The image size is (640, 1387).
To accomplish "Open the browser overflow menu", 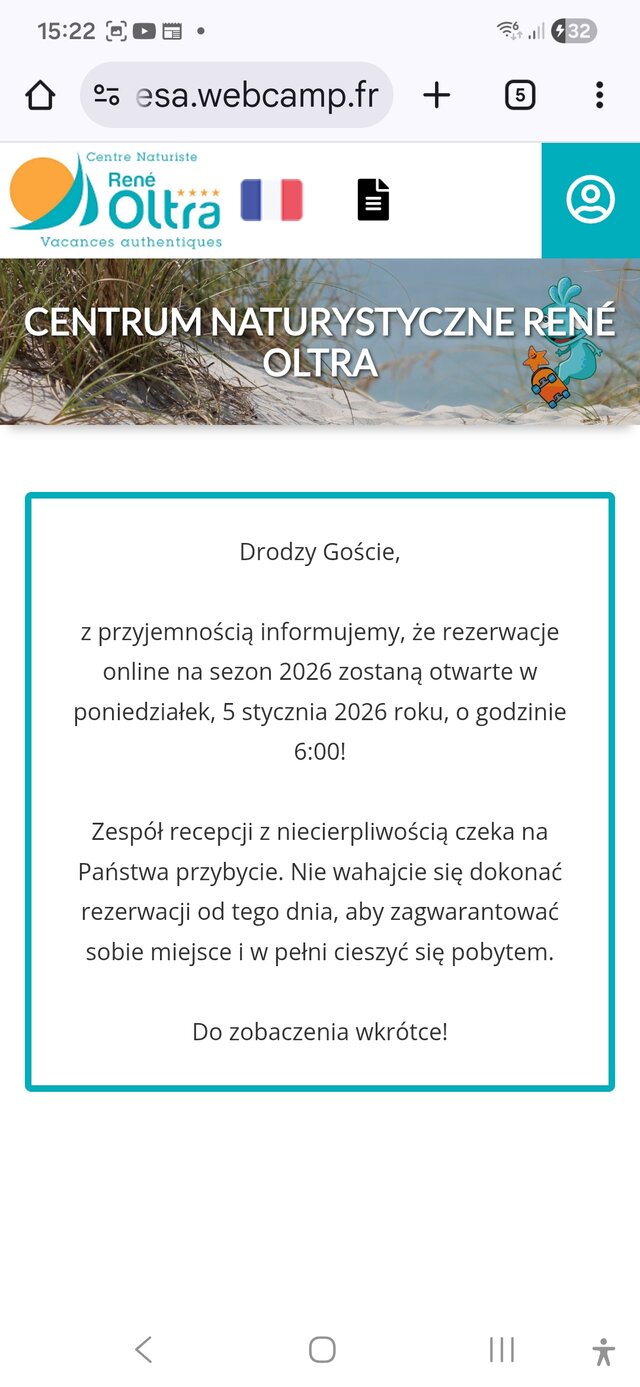I will click(x=599, y=95).
